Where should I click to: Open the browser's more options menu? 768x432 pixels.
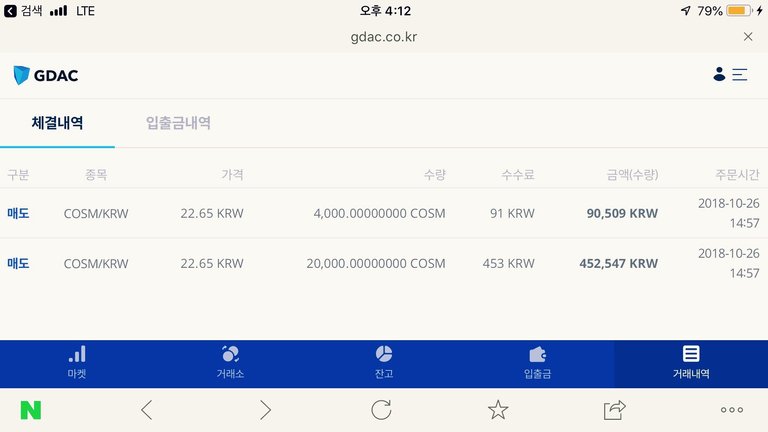coord(731,410)
